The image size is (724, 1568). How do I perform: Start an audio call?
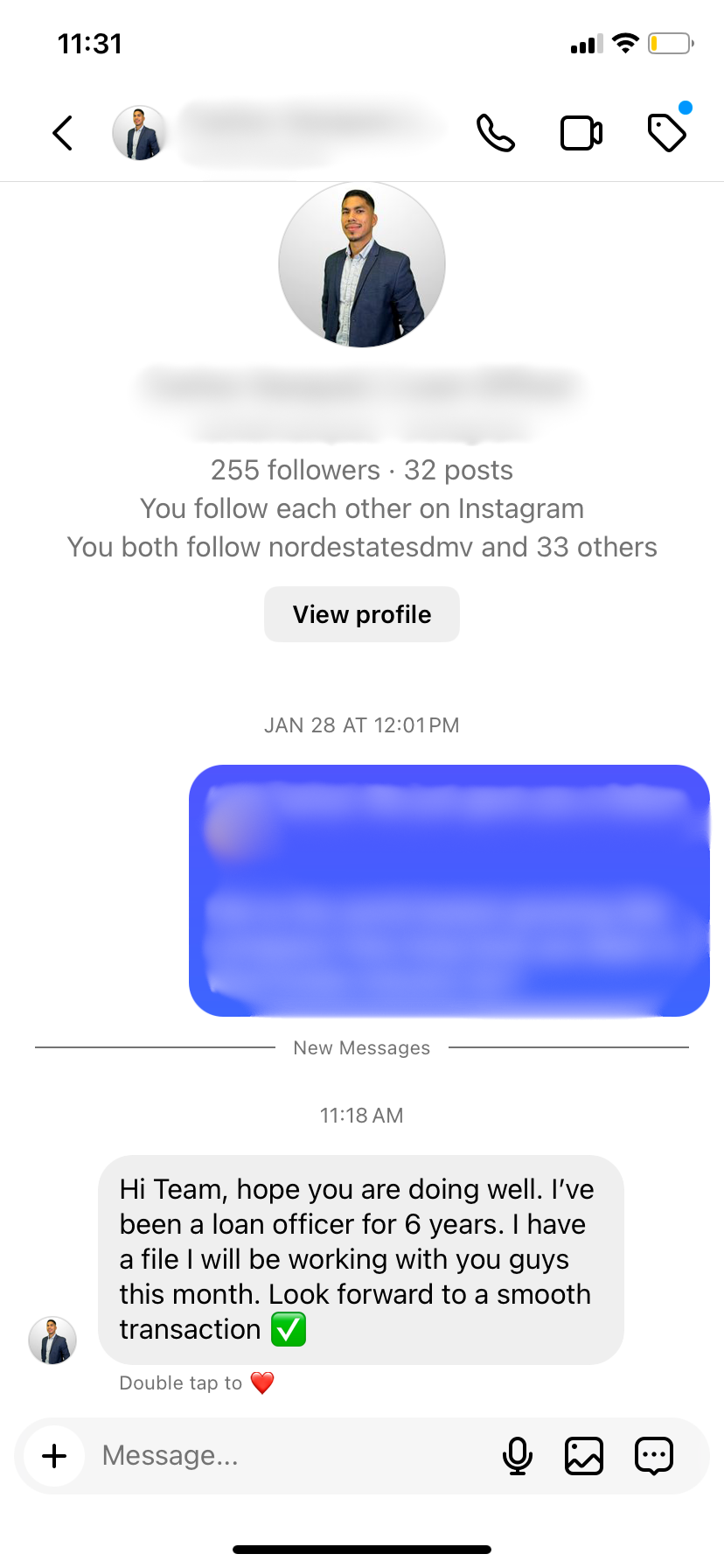(x=495, y=133)
